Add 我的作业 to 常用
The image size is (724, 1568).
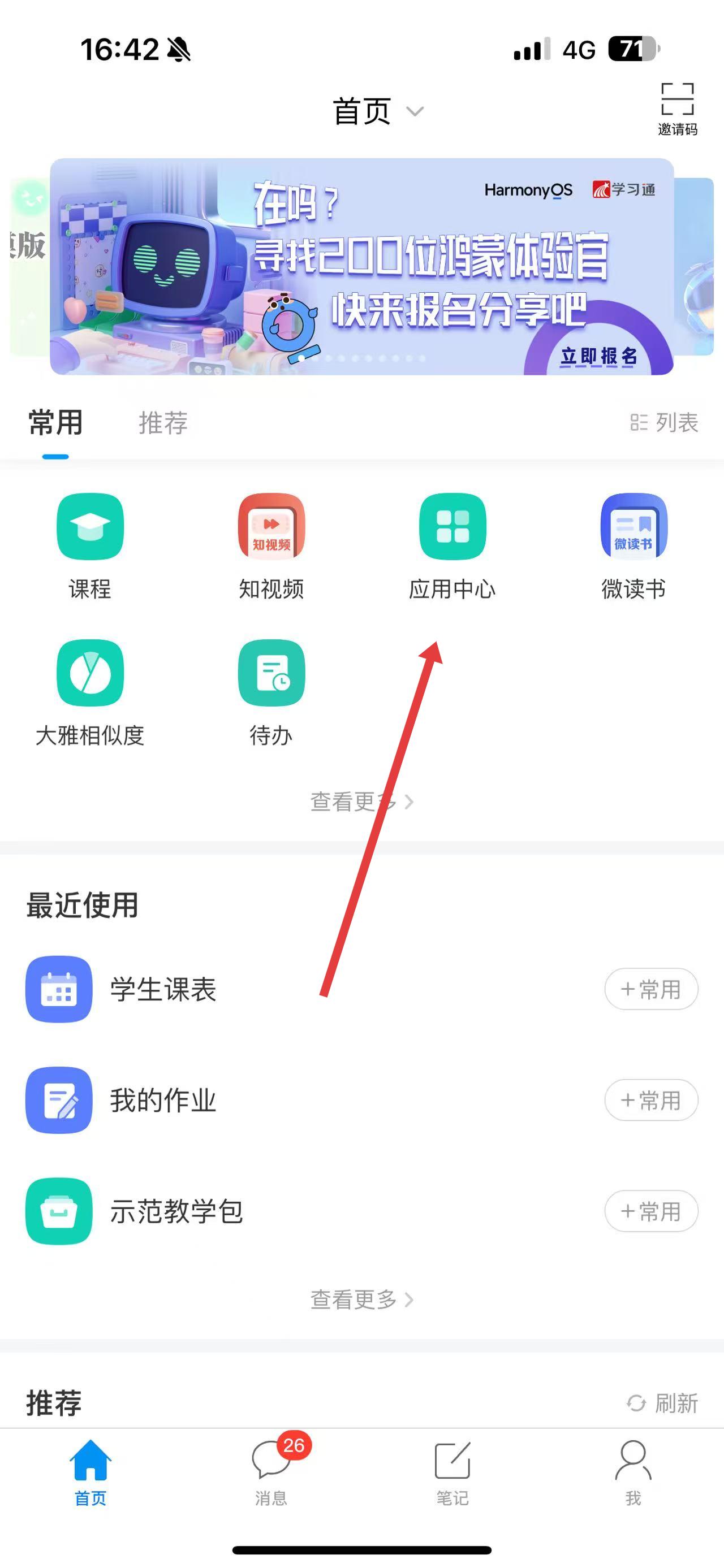[x=650, y=1100]
